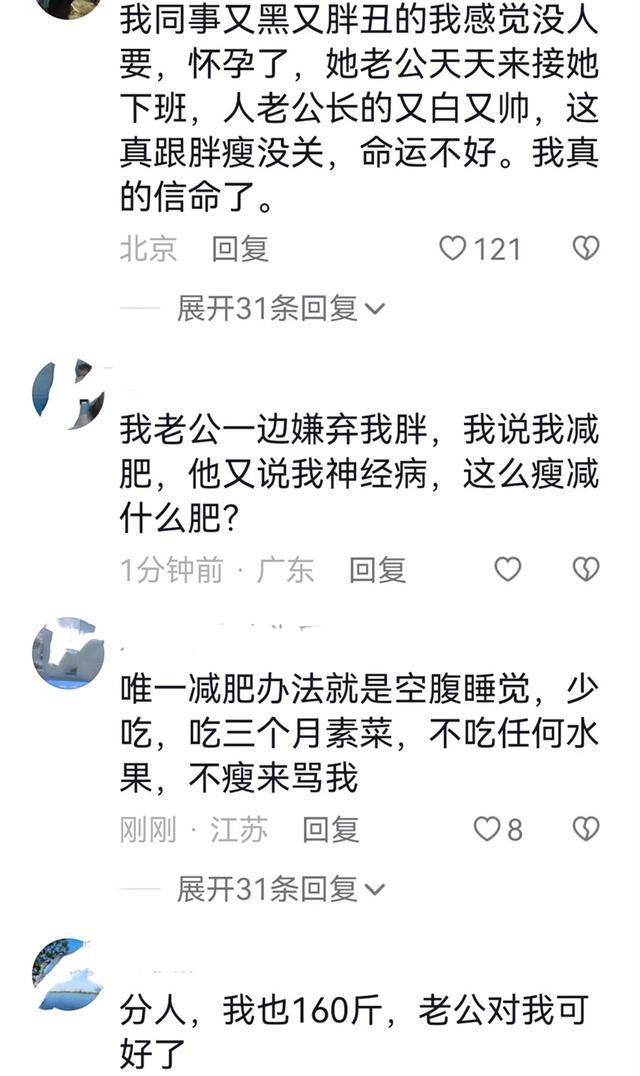Viewport: 640px width, 1076px height.
Task: Open avatar of the Guangdong commenter
Action: pos(68,394)
